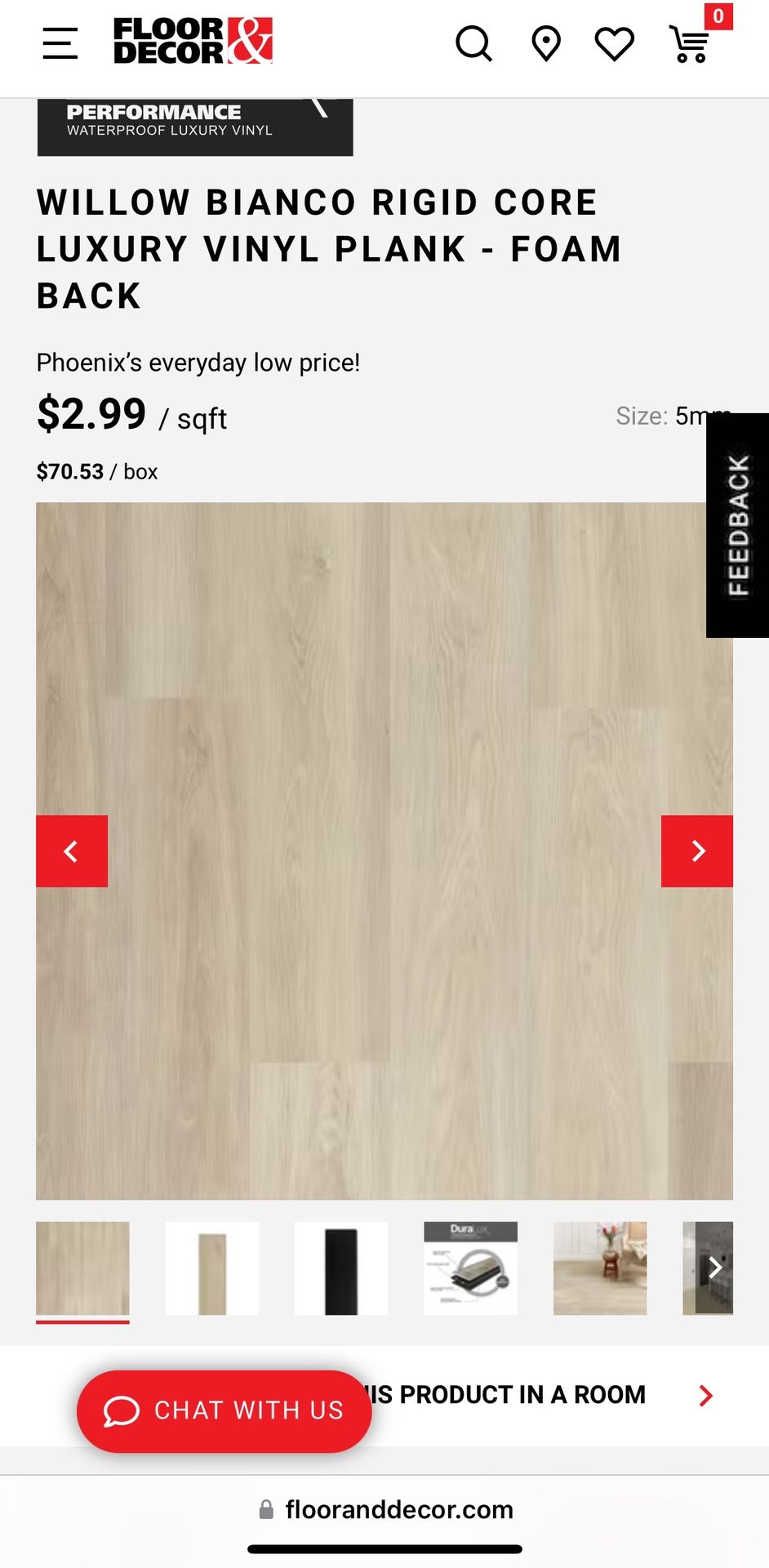Screen dimensions: 769x1568
Task: Expand the thumbnail strip with right chevron
Action: (x=716, y=1268)
